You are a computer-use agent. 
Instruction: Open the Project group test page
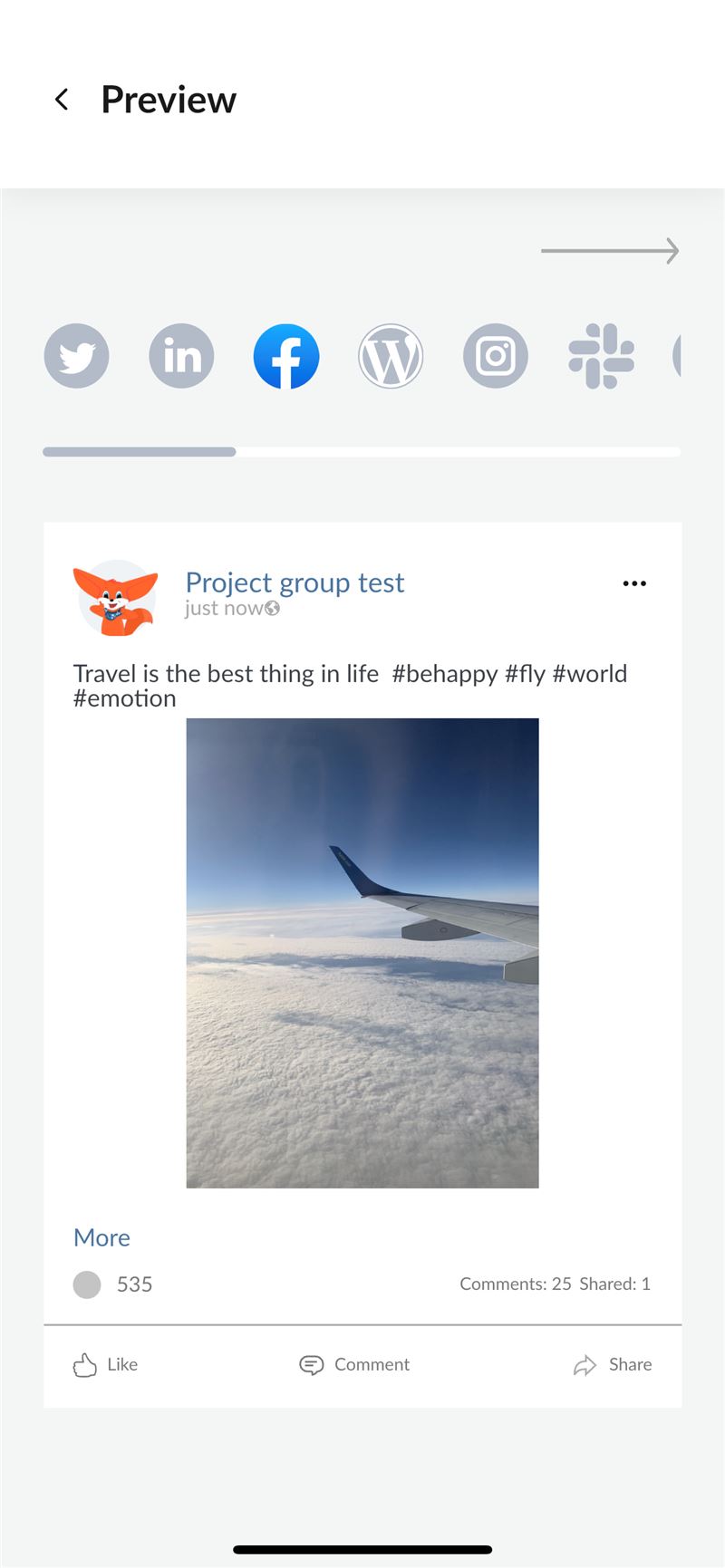295,582
